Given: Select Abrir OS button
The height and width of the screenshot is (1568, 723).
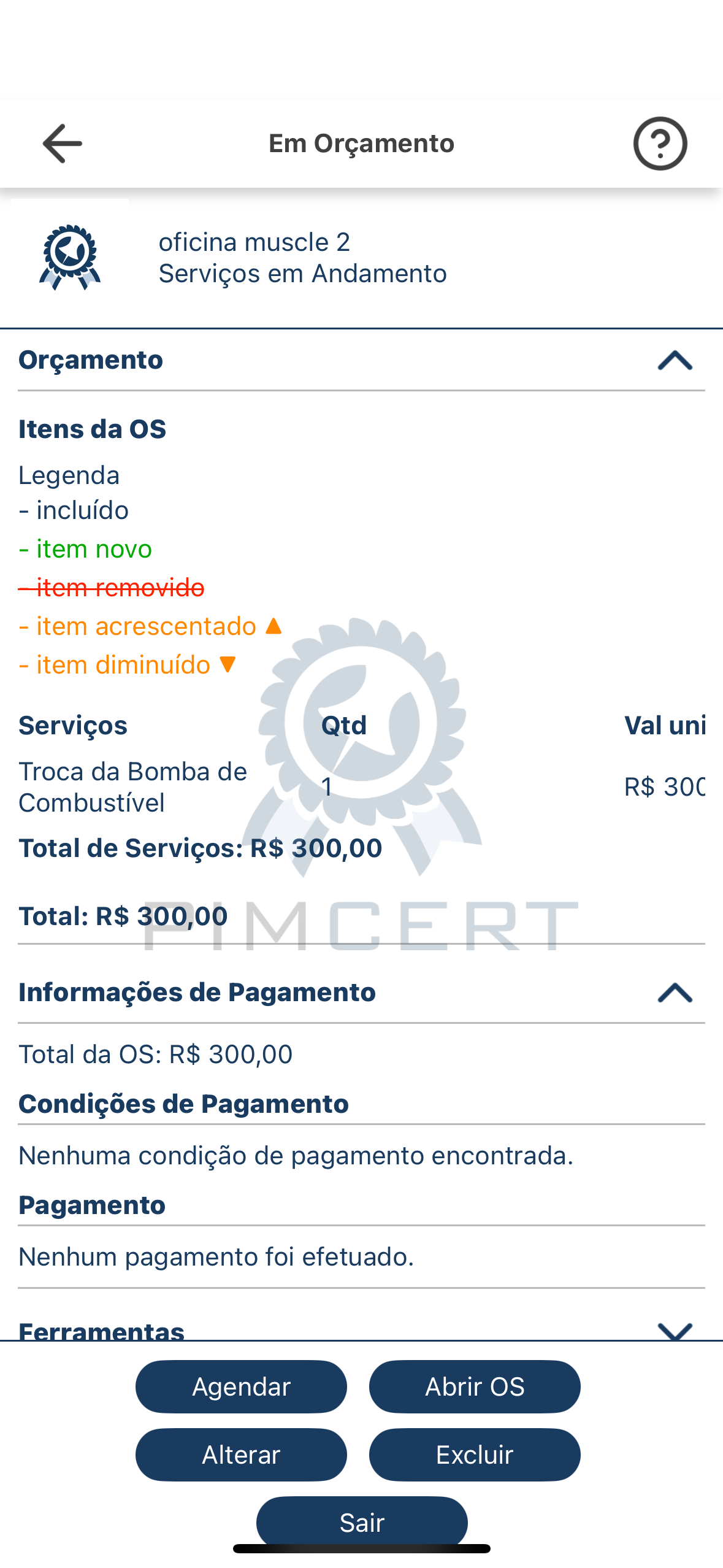Looking at the screenshot, I should 475,1386.
